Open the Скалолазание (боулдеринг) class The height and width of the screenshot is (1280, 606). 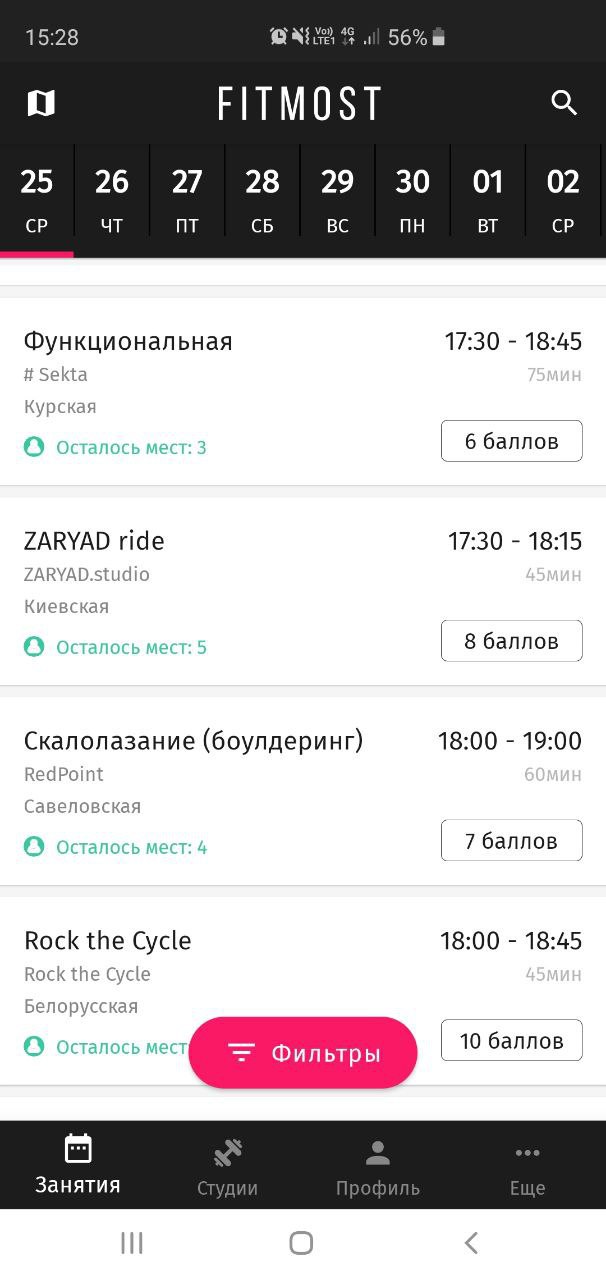point(303,791)
